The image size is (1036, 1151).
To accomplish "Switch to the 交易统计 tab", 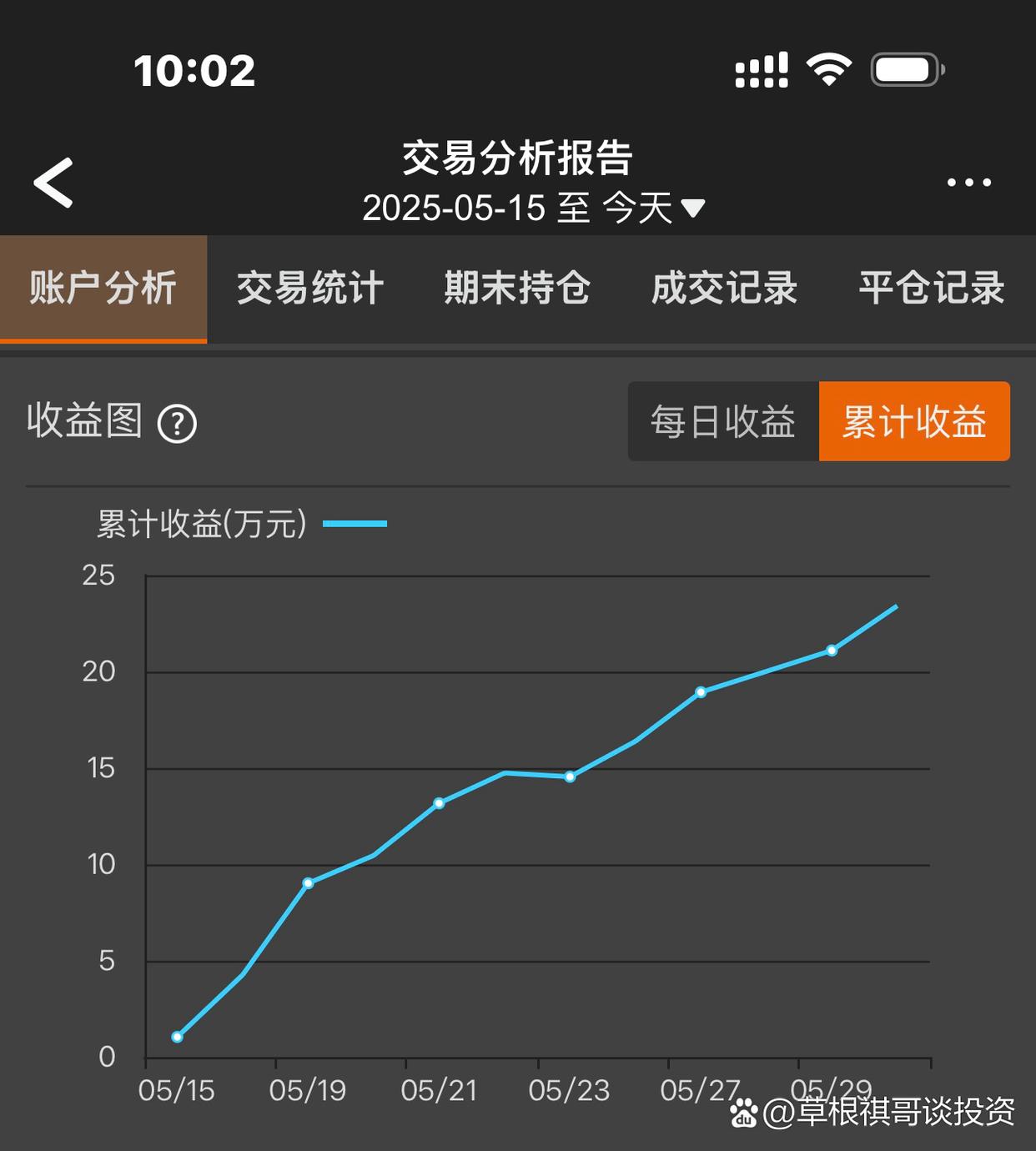I will (x=310, y=289).
